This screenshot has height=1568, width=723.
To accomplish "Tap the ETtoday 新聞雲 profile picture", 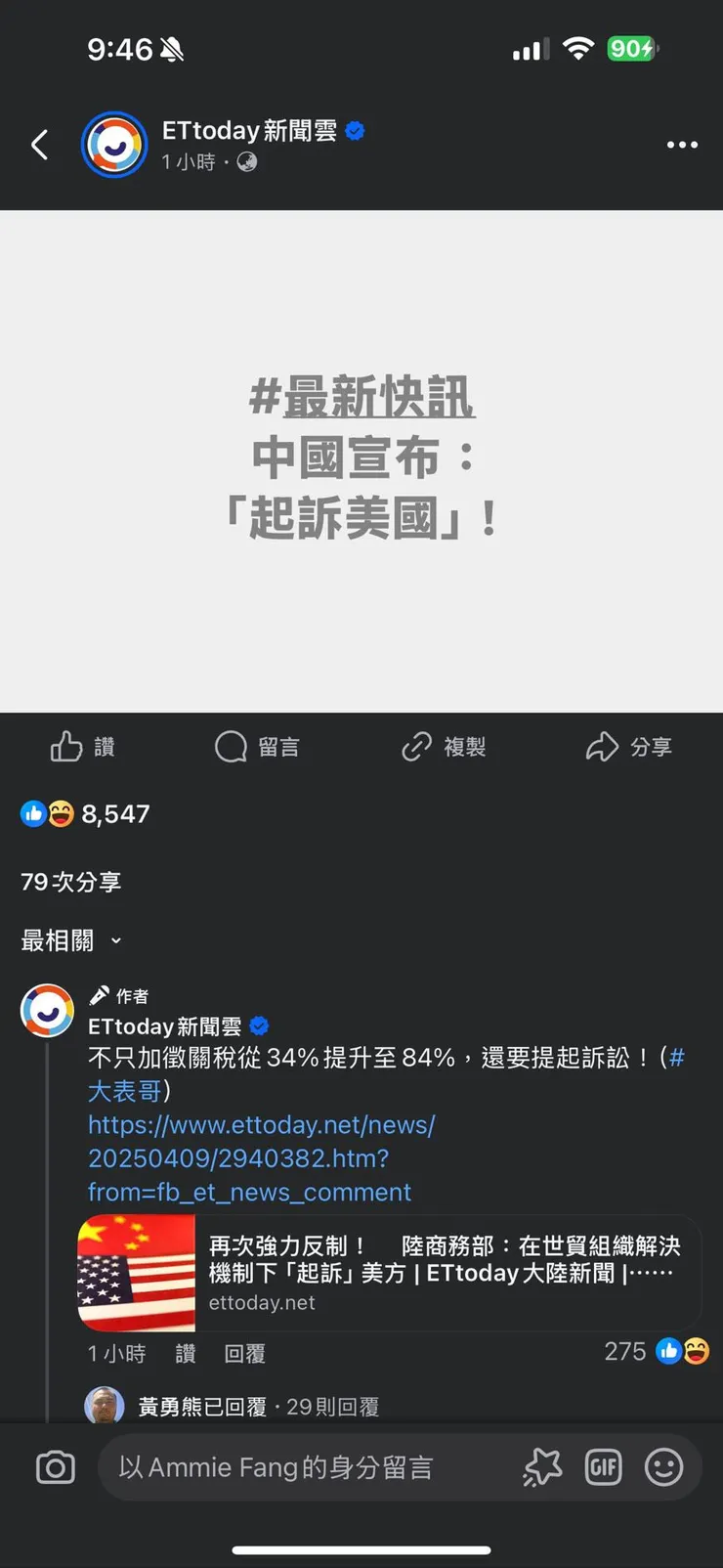I will [114, 144].
